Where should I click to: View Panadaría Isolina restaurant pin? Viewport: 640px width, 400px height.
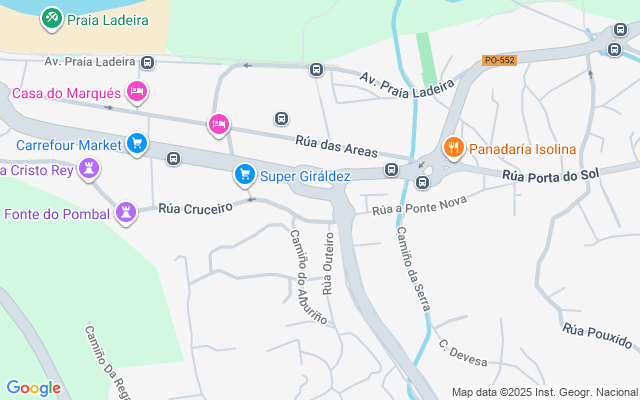point(453,147)
